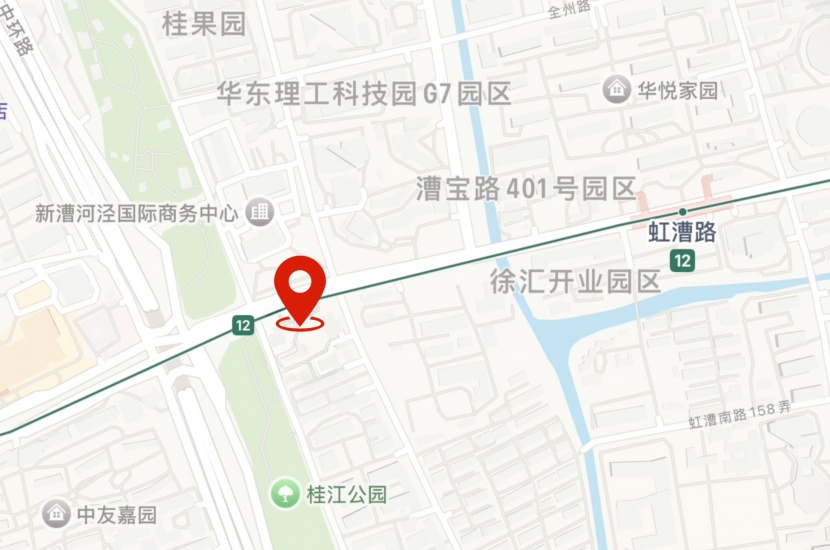Open the 新漕河泾国际商务中心 building marker

[x=259, y=212]
